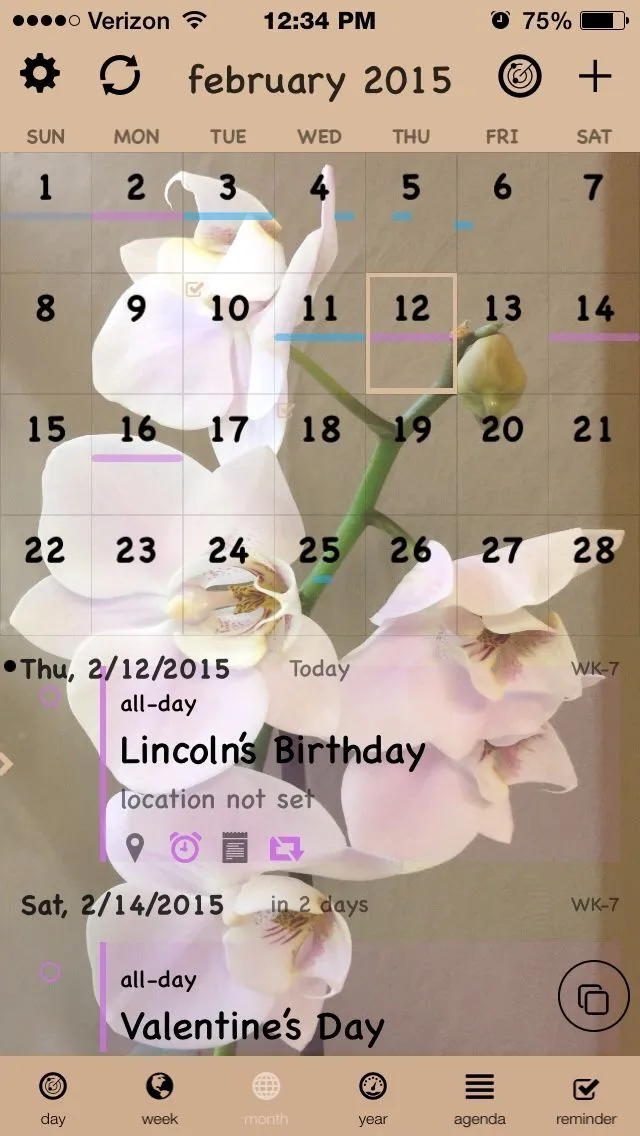Open the Valentine's Day event
Screen dimensions: 640x1136
252,1027
